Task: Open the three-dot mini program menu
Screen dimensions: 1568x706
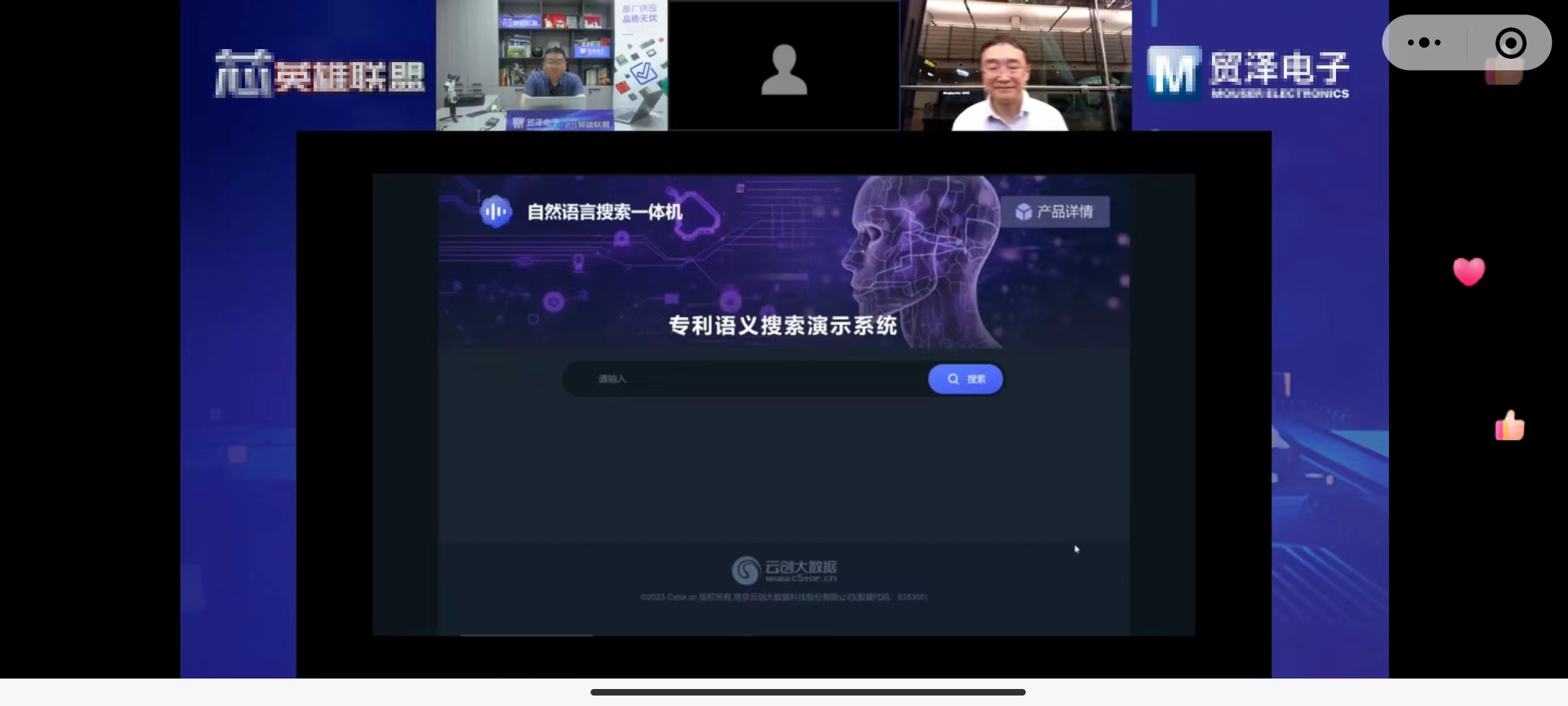Action: 1424,42
